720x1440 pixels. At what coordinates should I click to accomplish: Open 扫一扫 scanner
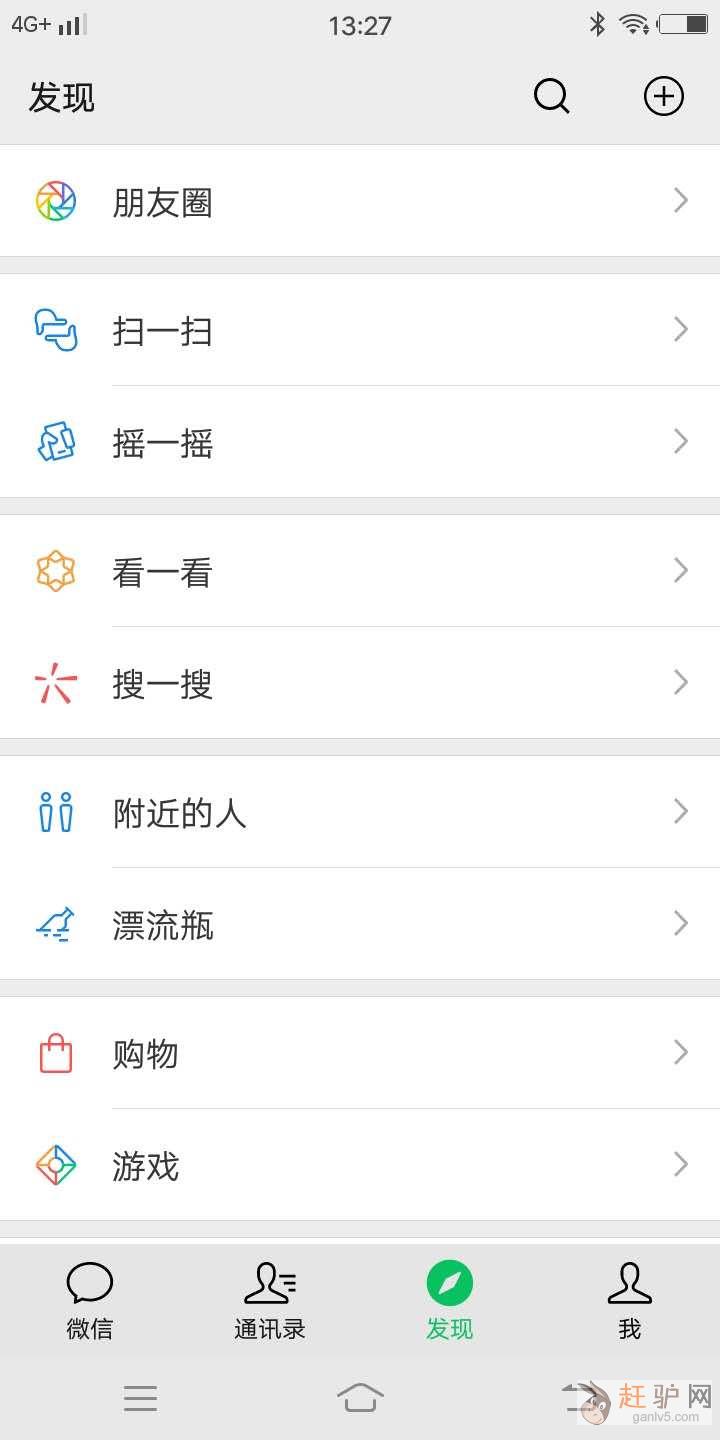click(x=360, y=330)
